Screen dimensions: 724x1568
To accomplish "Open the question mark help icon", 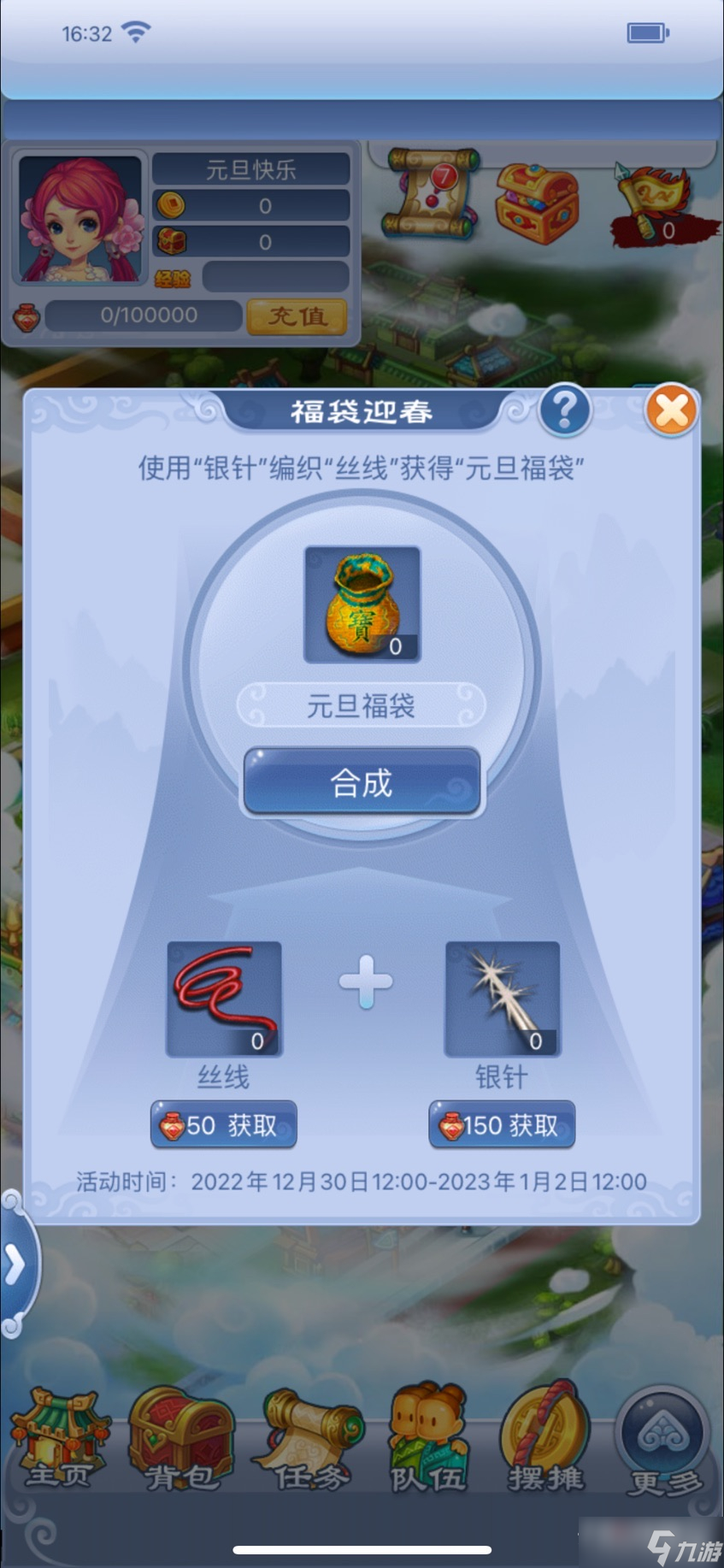I will (x=564, y=411).
